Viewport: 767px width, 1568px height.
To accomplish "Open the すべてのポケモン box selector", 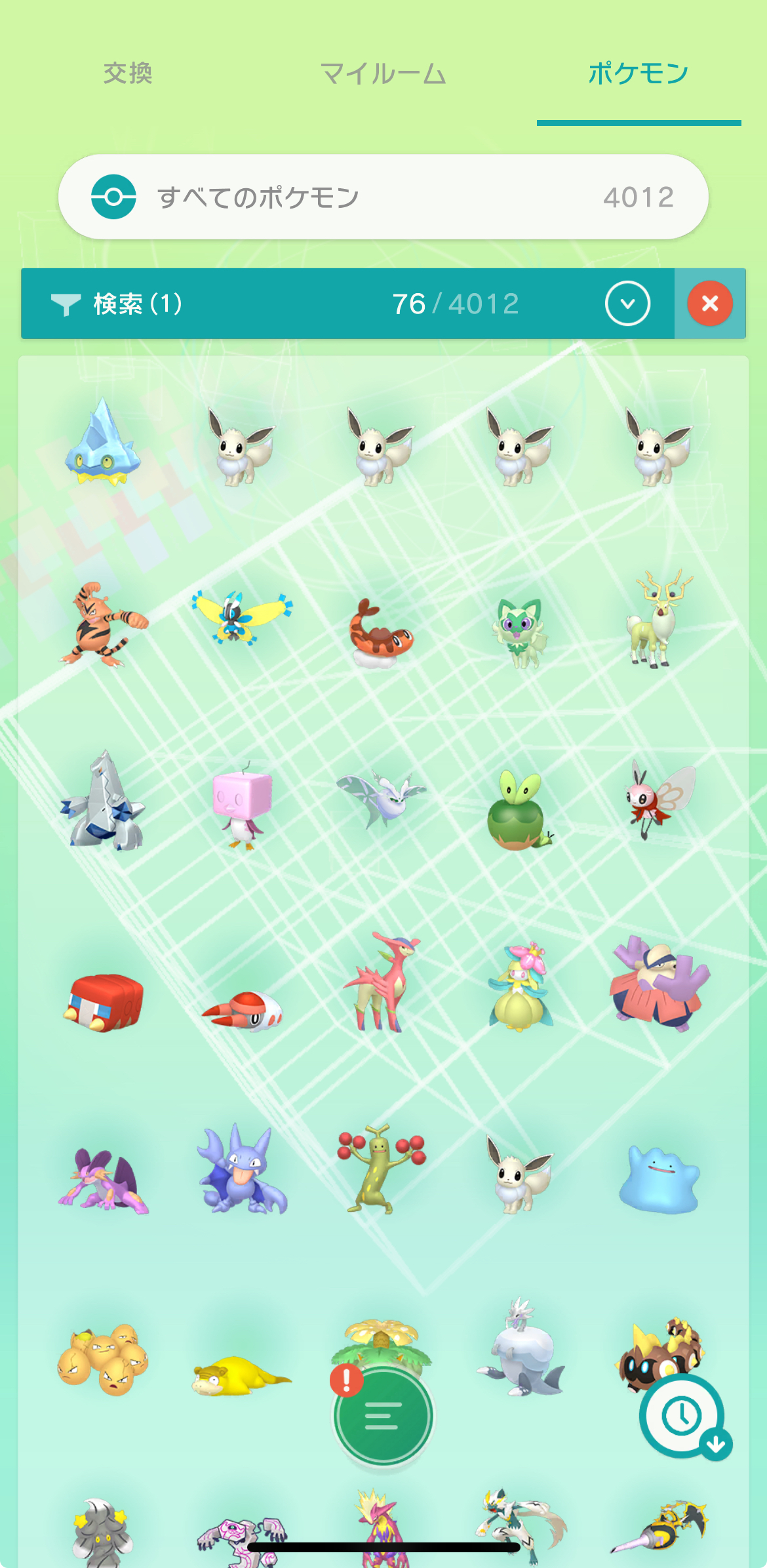I will [x=383, y=197].
